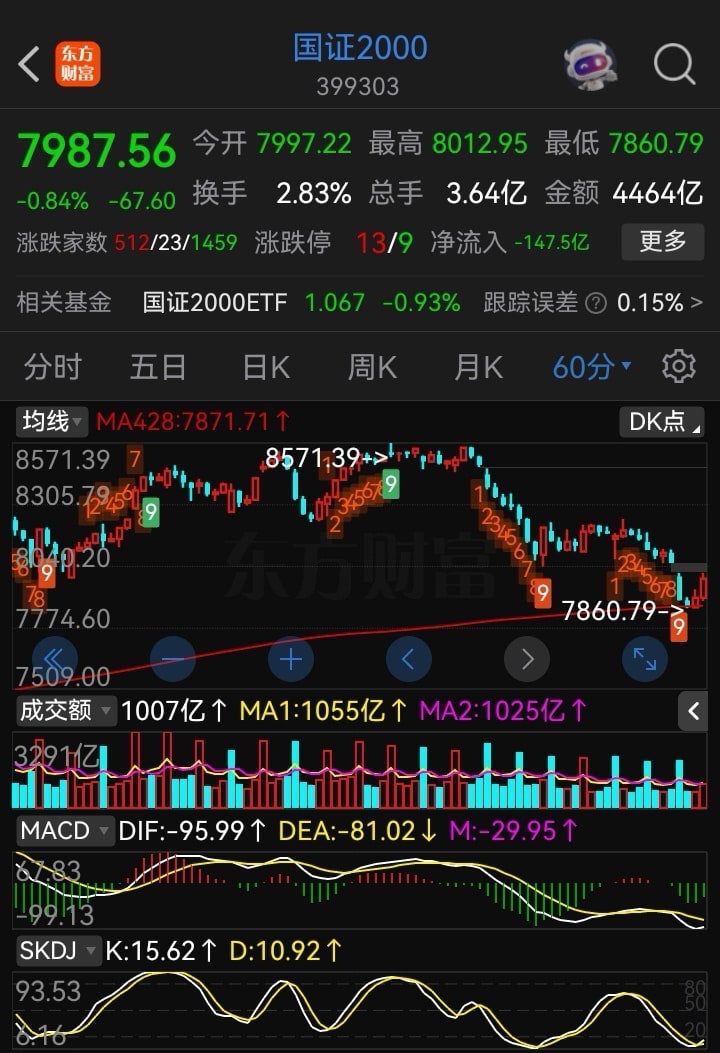
Task: Zoom out the chart with minus button
Action: (x=173, y=659)
